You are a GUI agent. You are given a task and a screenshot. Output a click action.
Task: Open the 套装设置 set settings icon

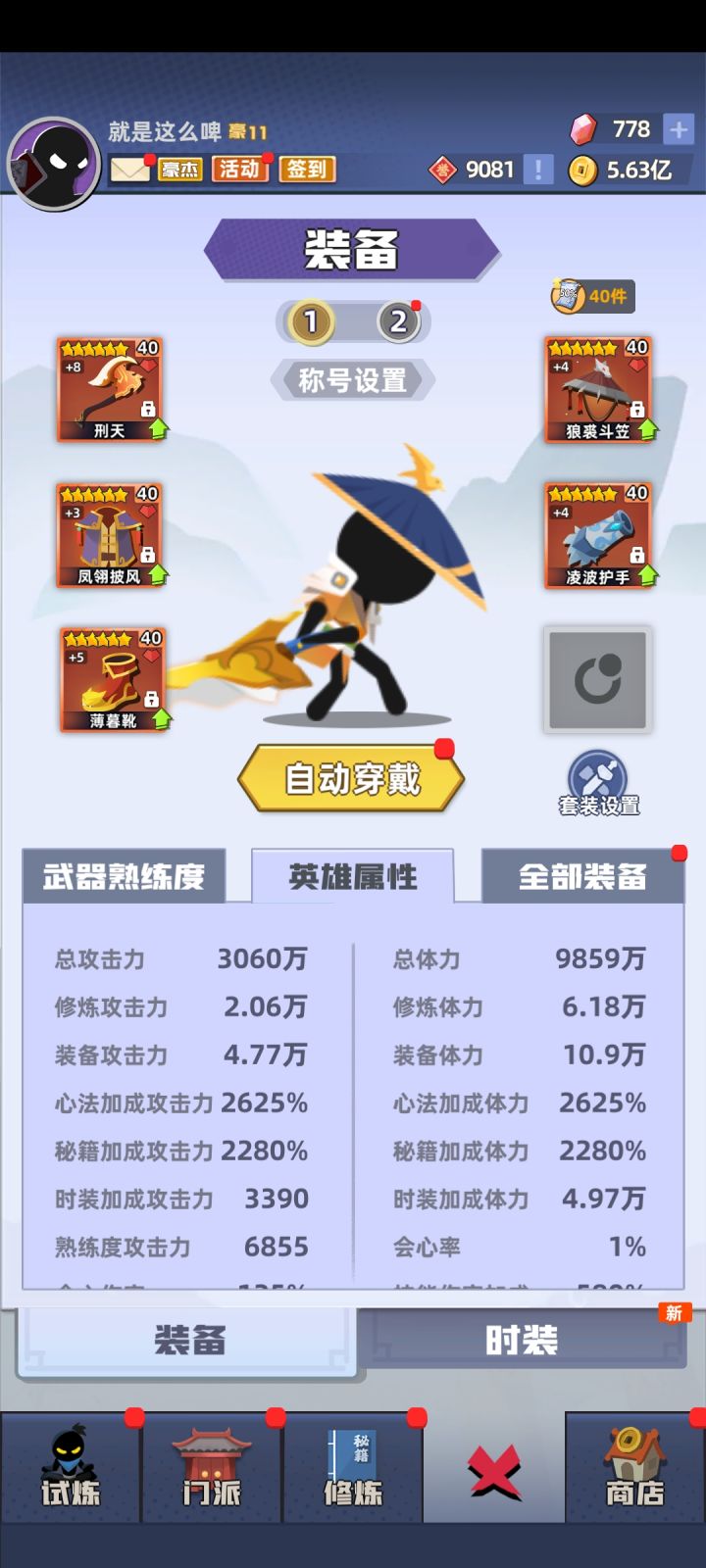coord(599,779)
